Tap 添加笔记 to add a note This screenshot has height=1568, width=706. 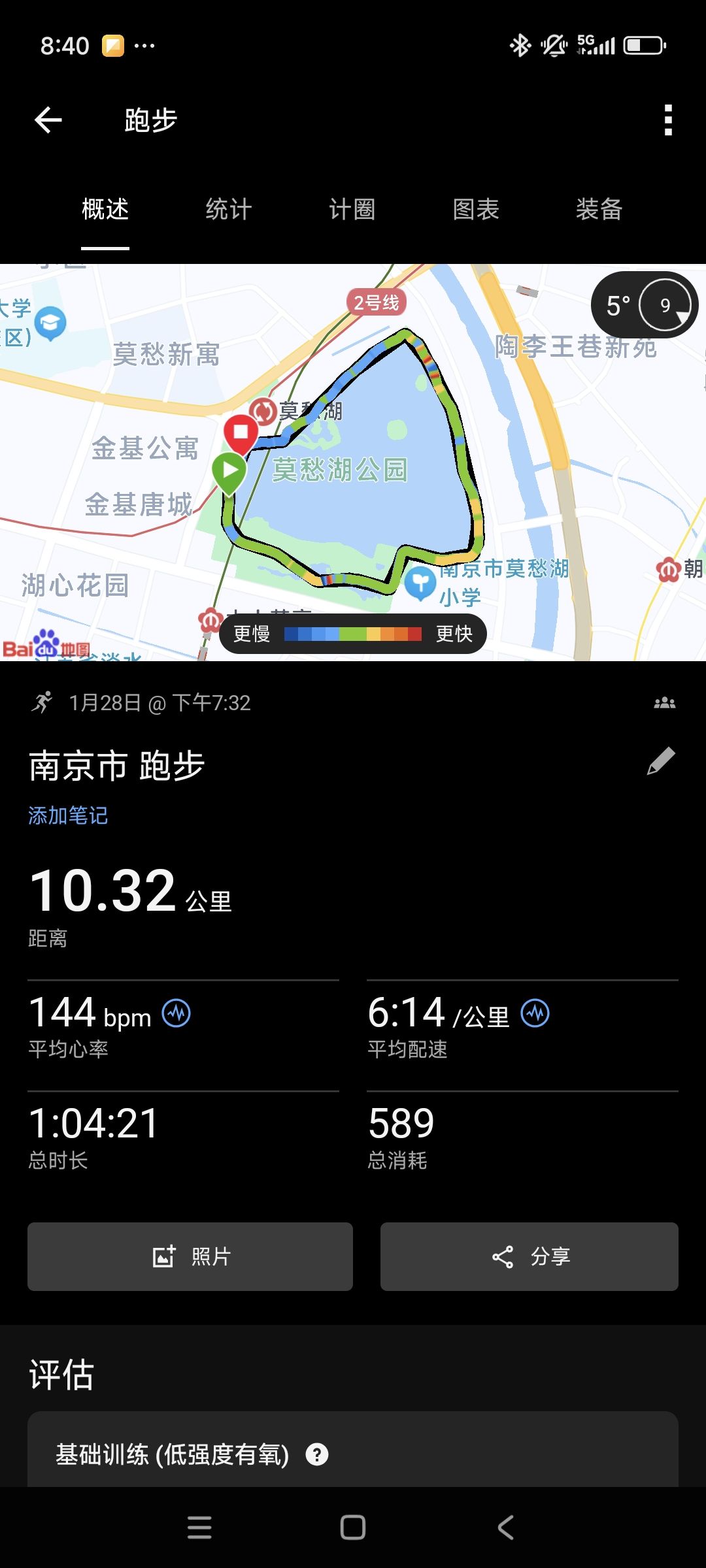[68, 815]
